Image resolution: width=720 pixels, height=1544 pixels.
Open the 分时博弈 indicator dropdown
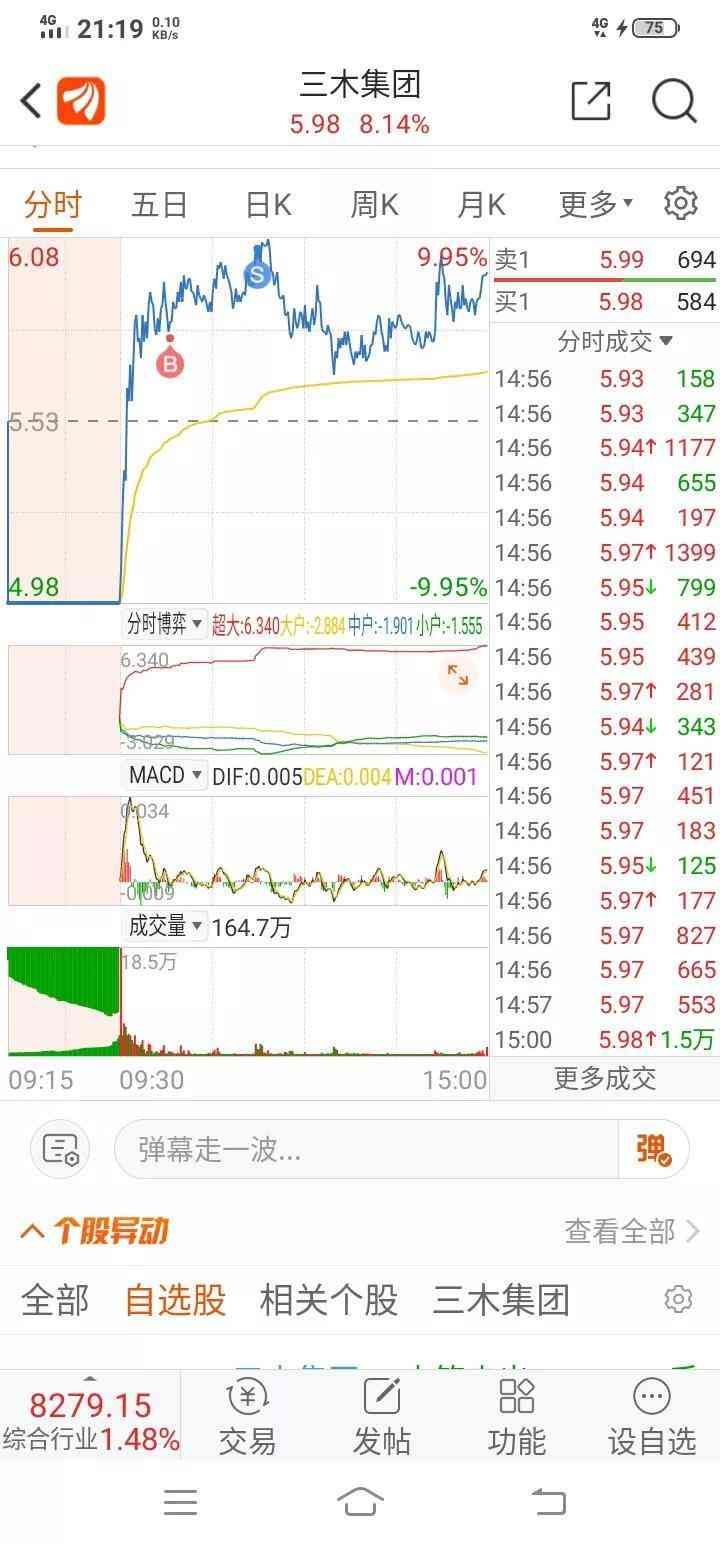165,625
